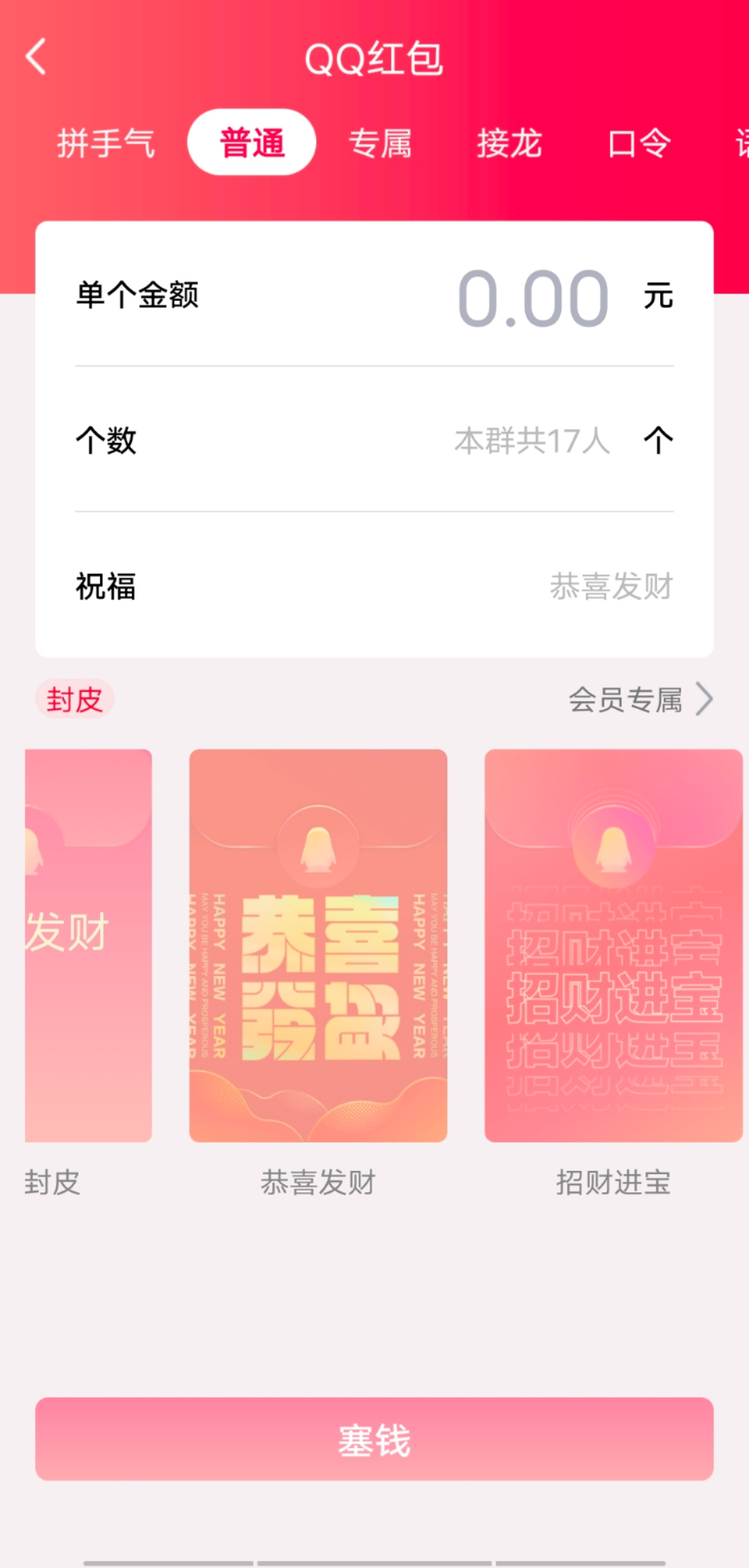Open 会员专属 covers

(639, 699)
